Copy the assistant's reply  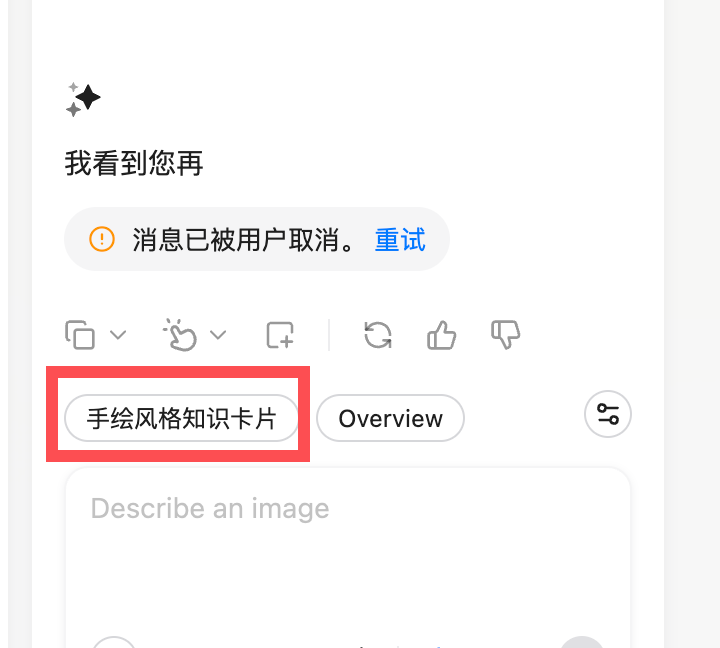coord(80,335)
